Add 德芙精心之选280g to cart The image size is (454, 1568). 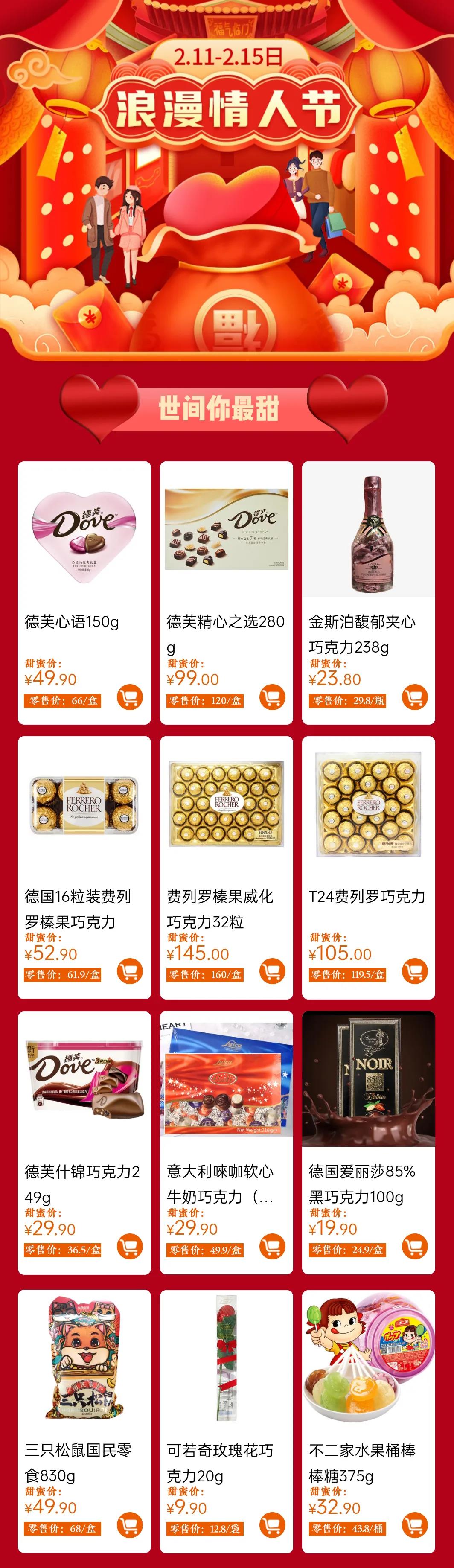[272, 697]
